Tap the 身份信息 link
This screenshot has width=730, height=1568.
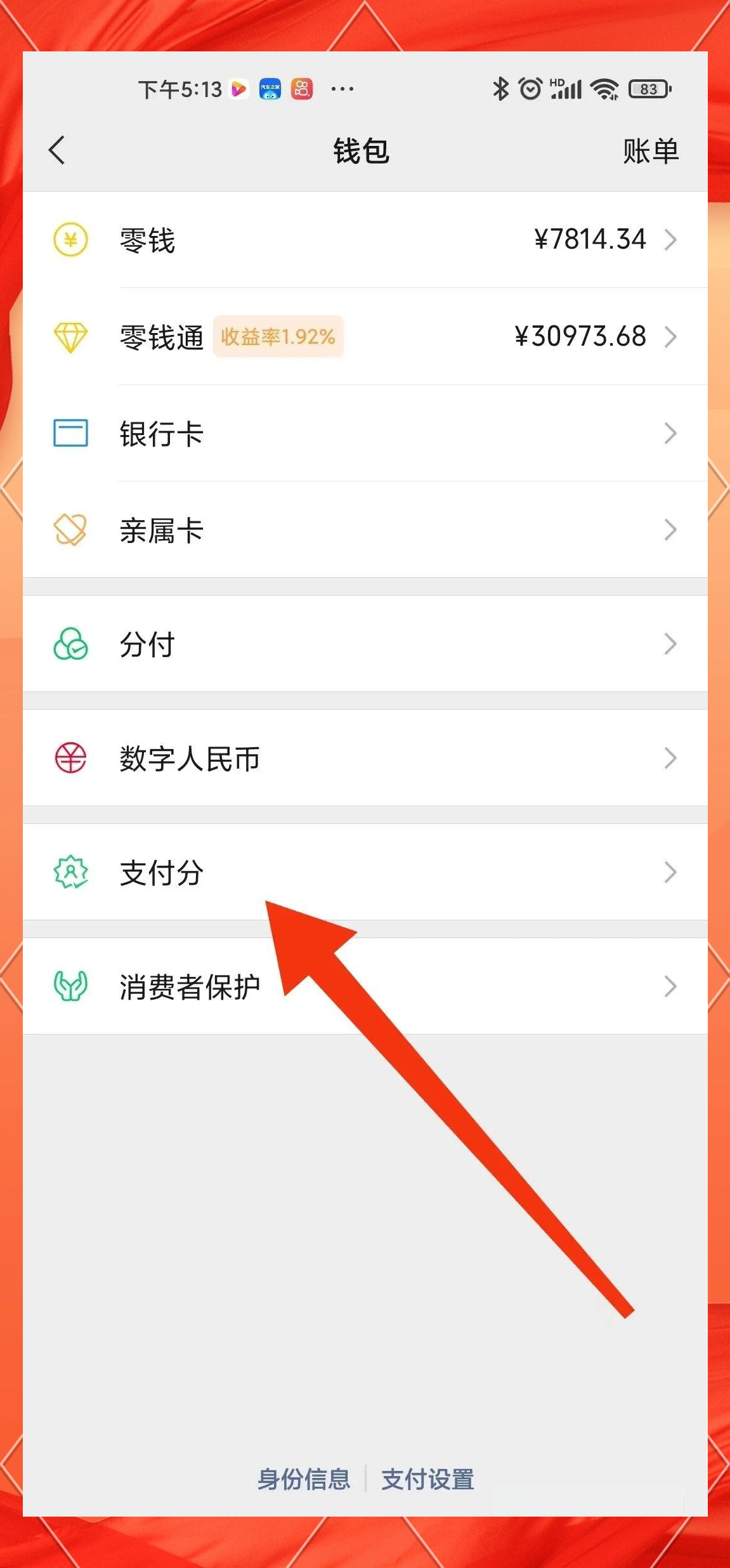(304, 1479)
